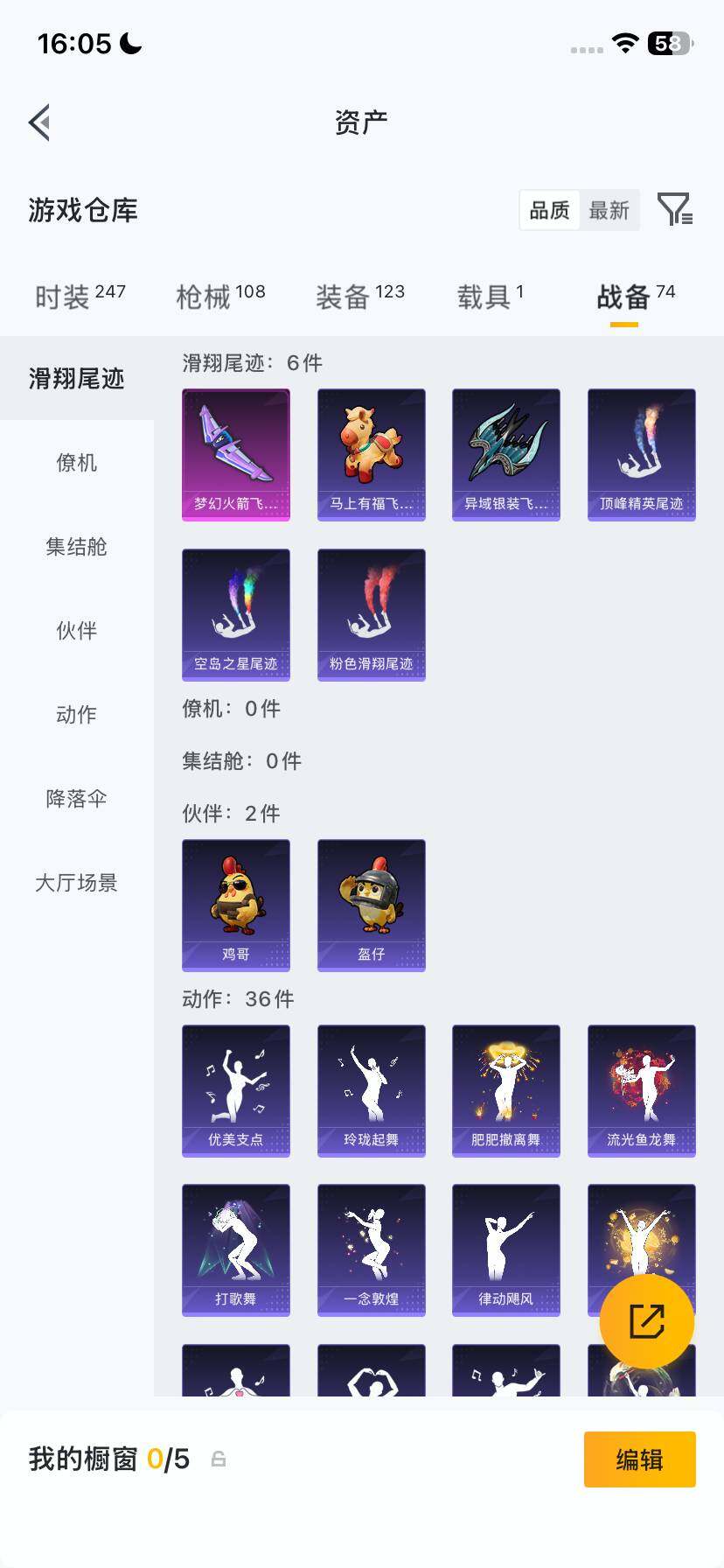Image resolution: width=724 pixels, height=1568 pixels.
Task: Open the filter icon next to 最新
Action: [x=674, y=210]
